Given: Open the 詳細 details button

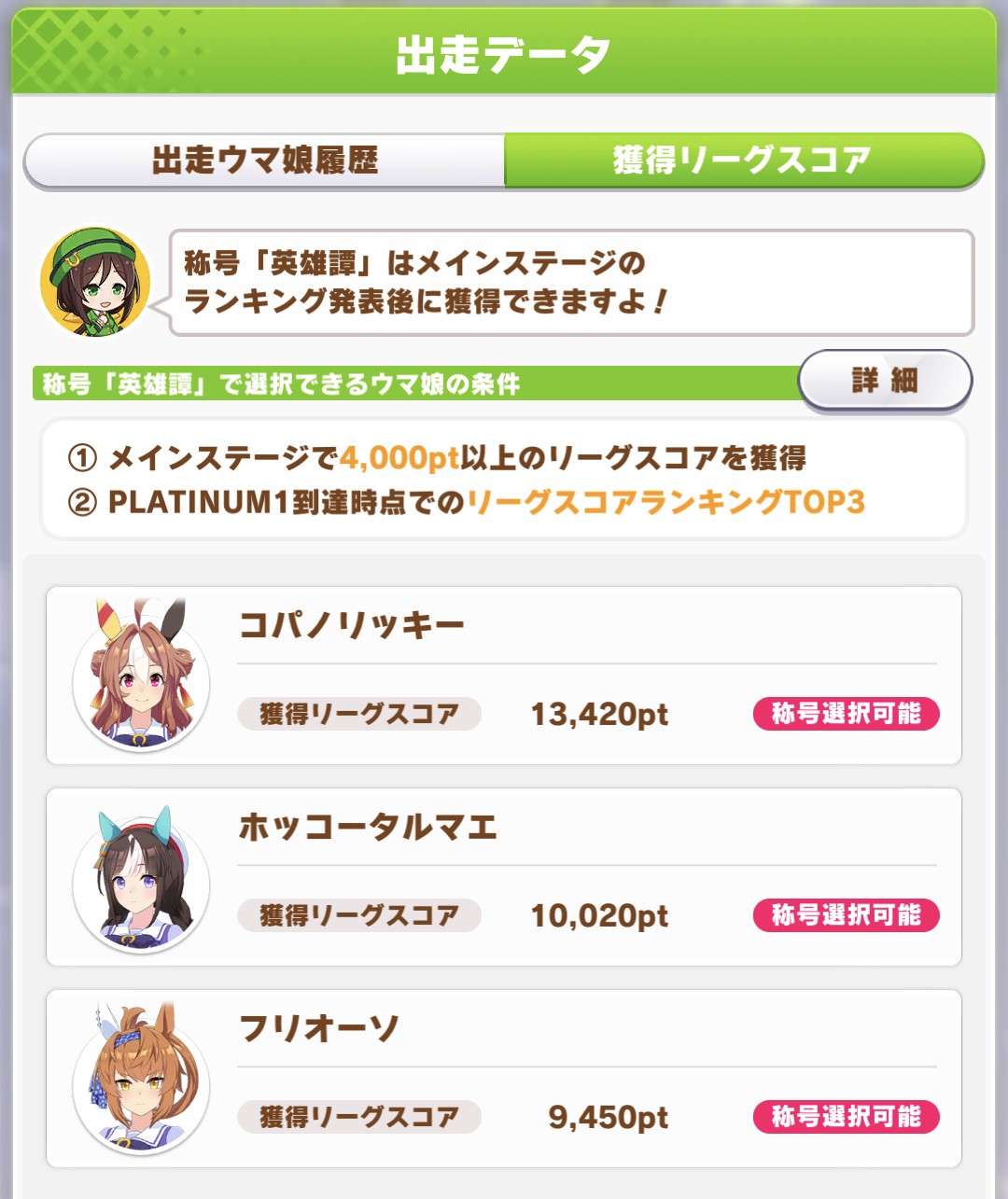Looking at the screenshot, I should [884, 380].
